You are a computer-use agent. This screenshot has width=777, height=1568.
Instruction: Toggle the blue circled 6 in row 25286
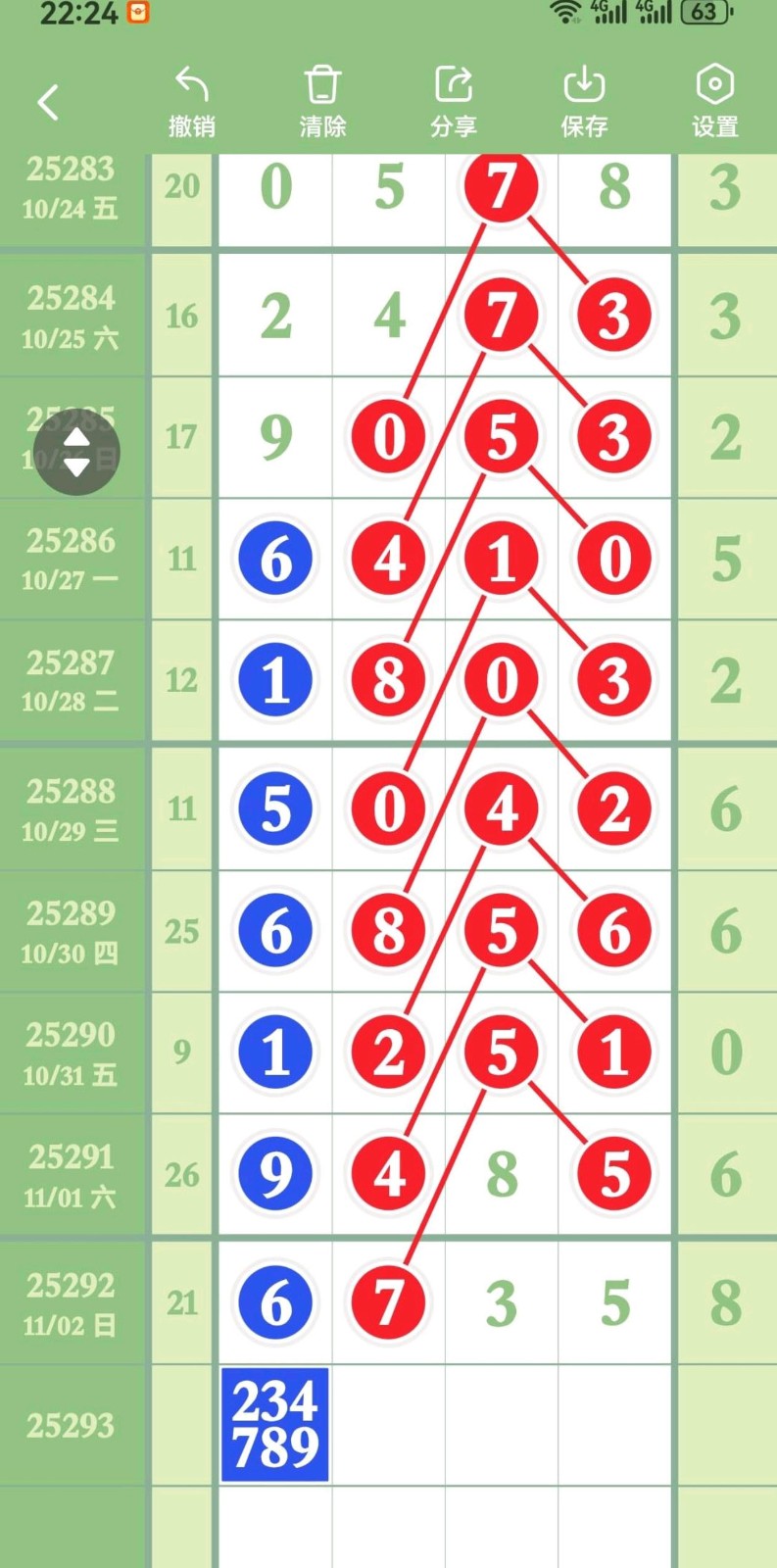point(275,559)
